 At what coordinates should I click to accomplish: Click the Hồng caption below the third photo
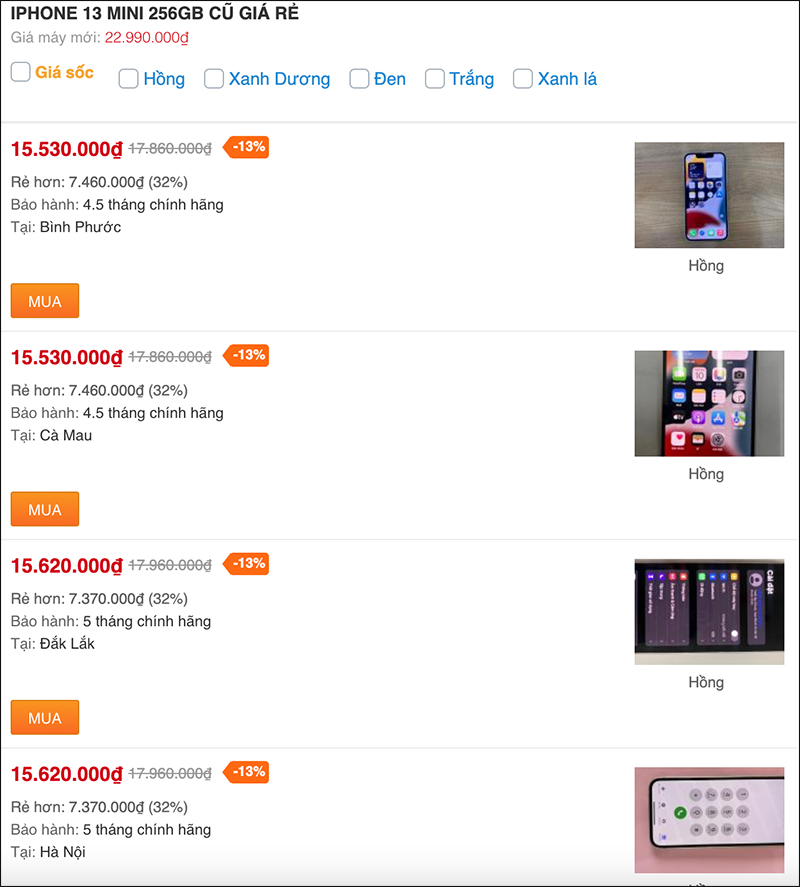706,682
